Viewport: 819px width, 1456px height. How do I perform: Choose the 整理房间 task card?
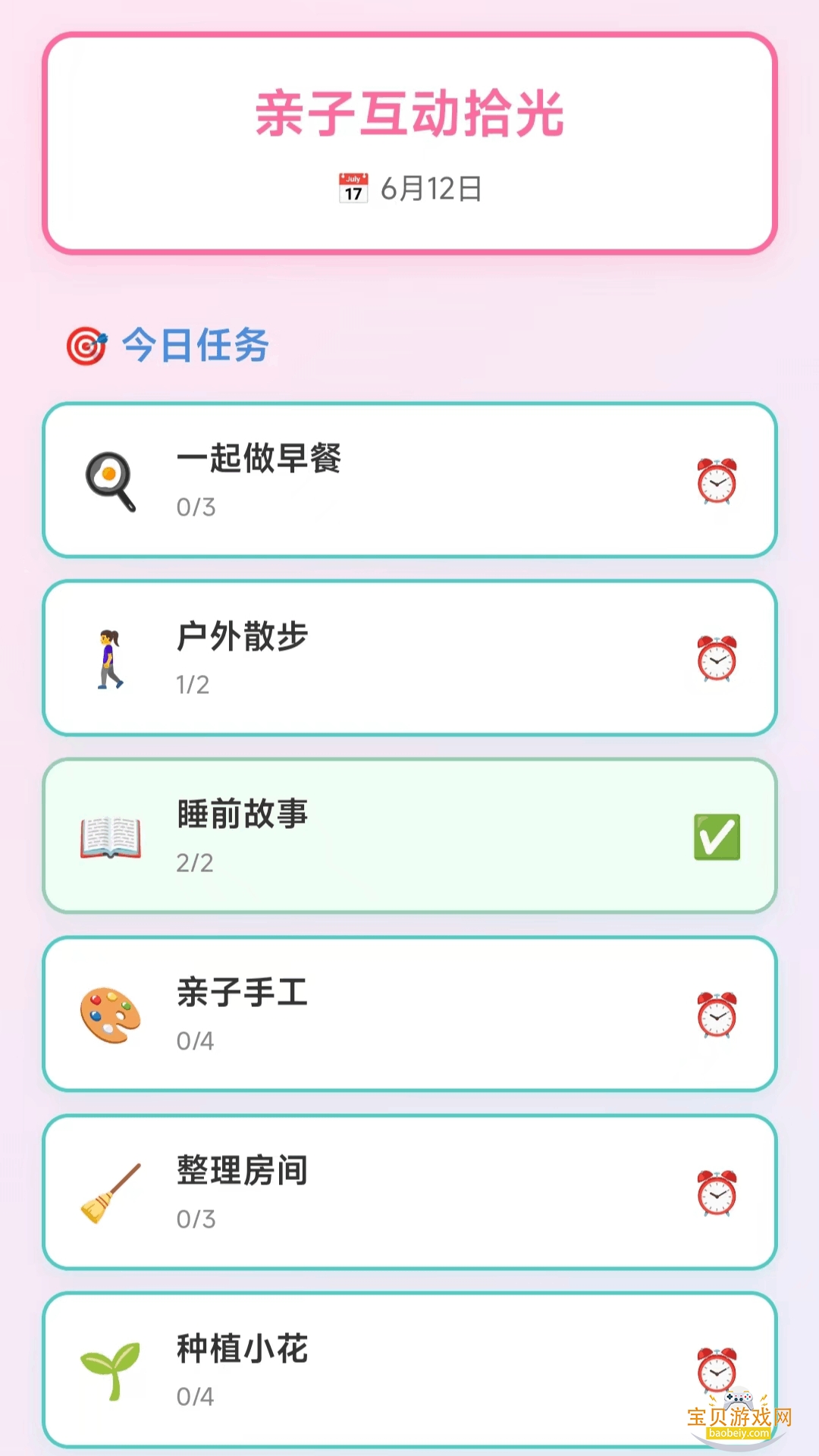tap(409, 1192)
